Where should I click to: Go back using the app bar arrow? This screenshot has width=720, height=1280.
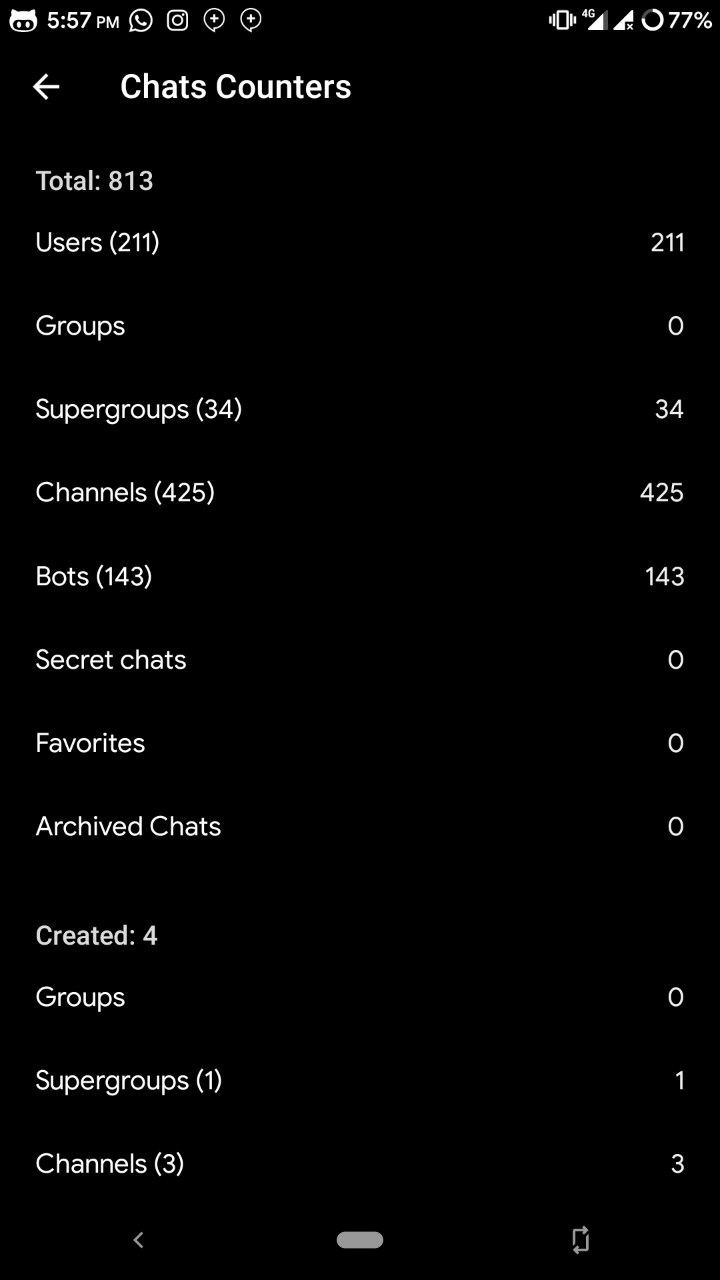46,87
